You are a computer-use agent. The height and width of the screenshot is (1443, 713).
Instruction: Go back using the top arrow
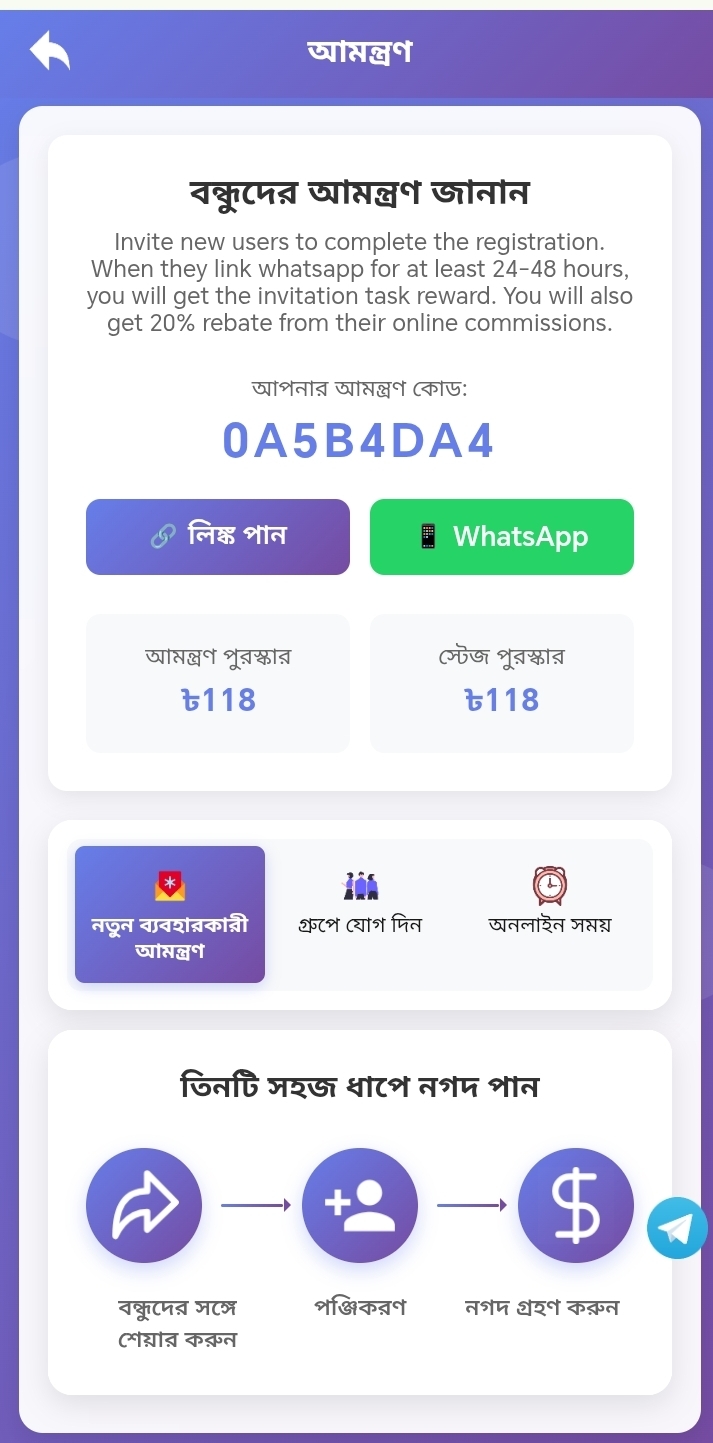(50, 51)
